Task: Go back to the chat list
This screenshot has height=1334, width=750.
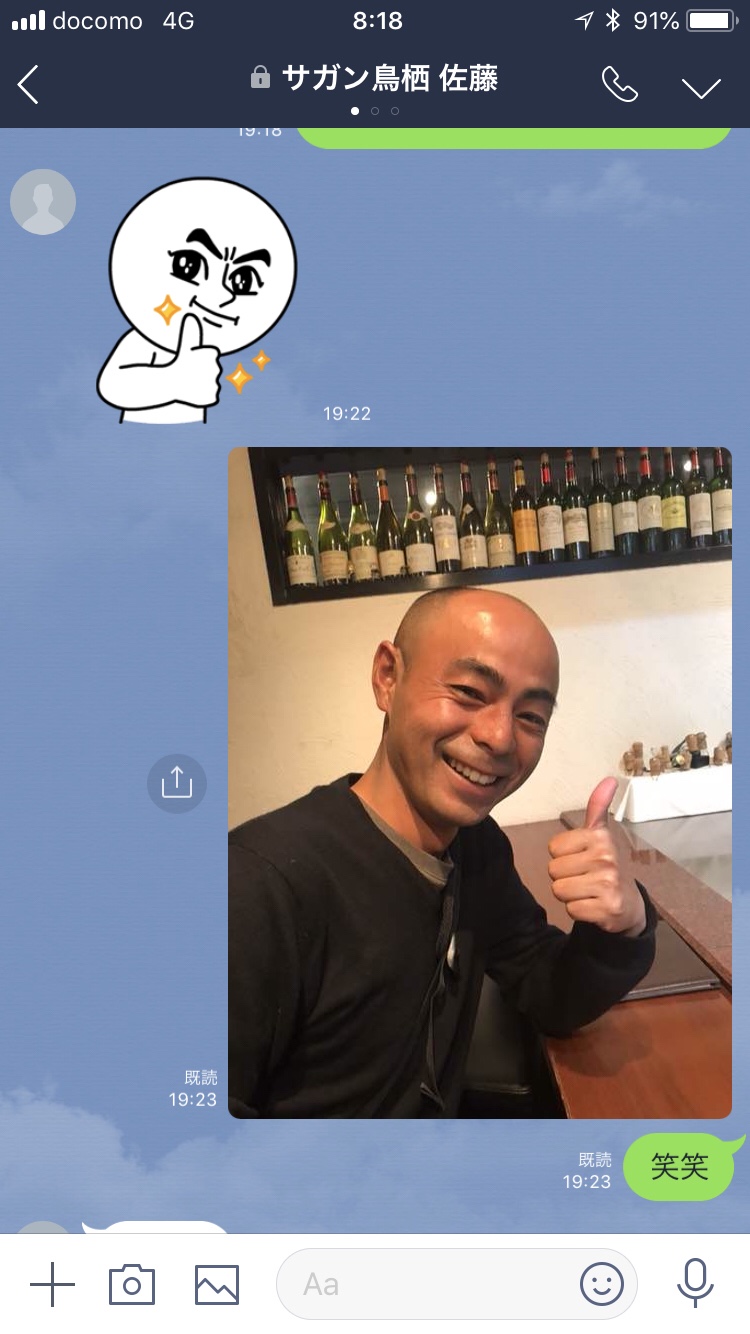Action: pos(29,85)
